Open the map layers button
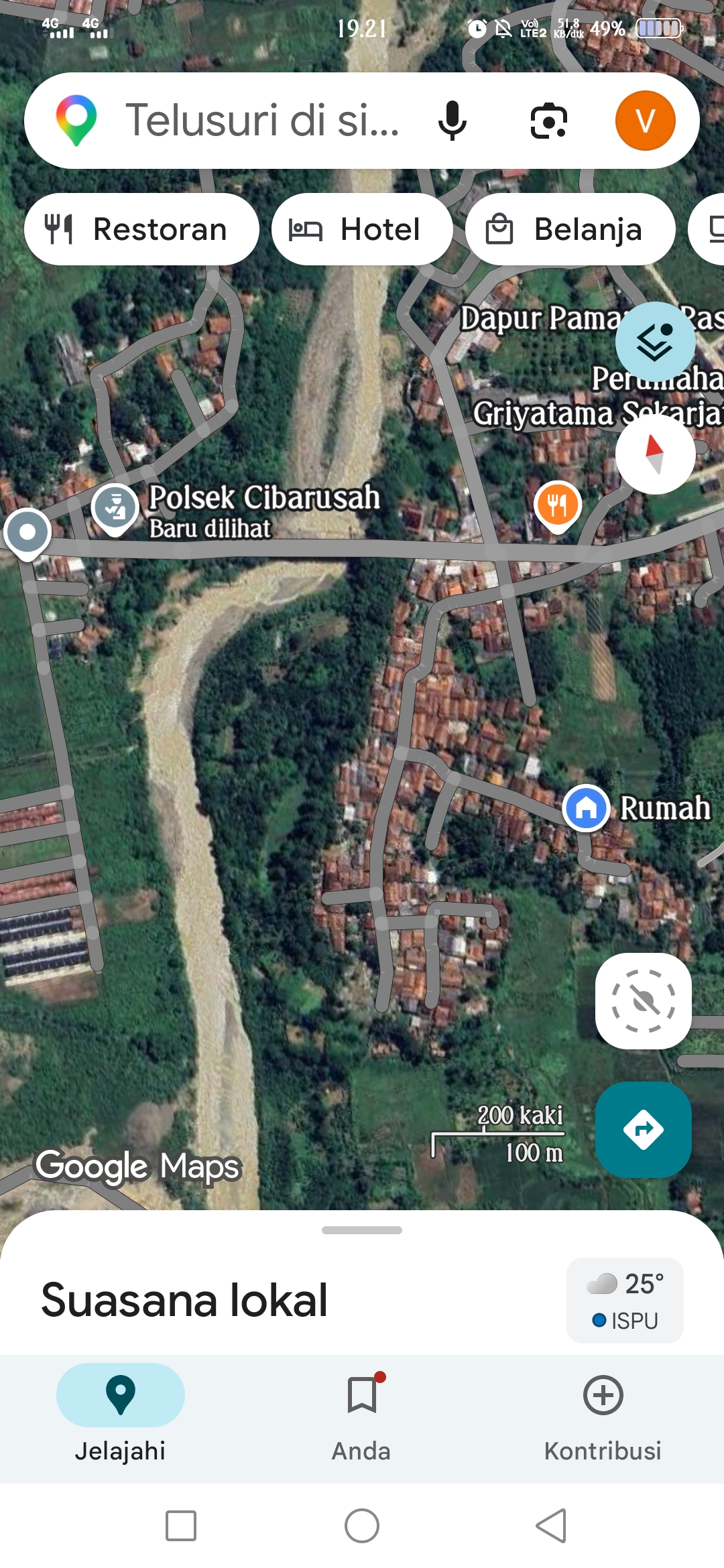Image resolution: width=724 pixels, height=1568 pixels. 655,342
